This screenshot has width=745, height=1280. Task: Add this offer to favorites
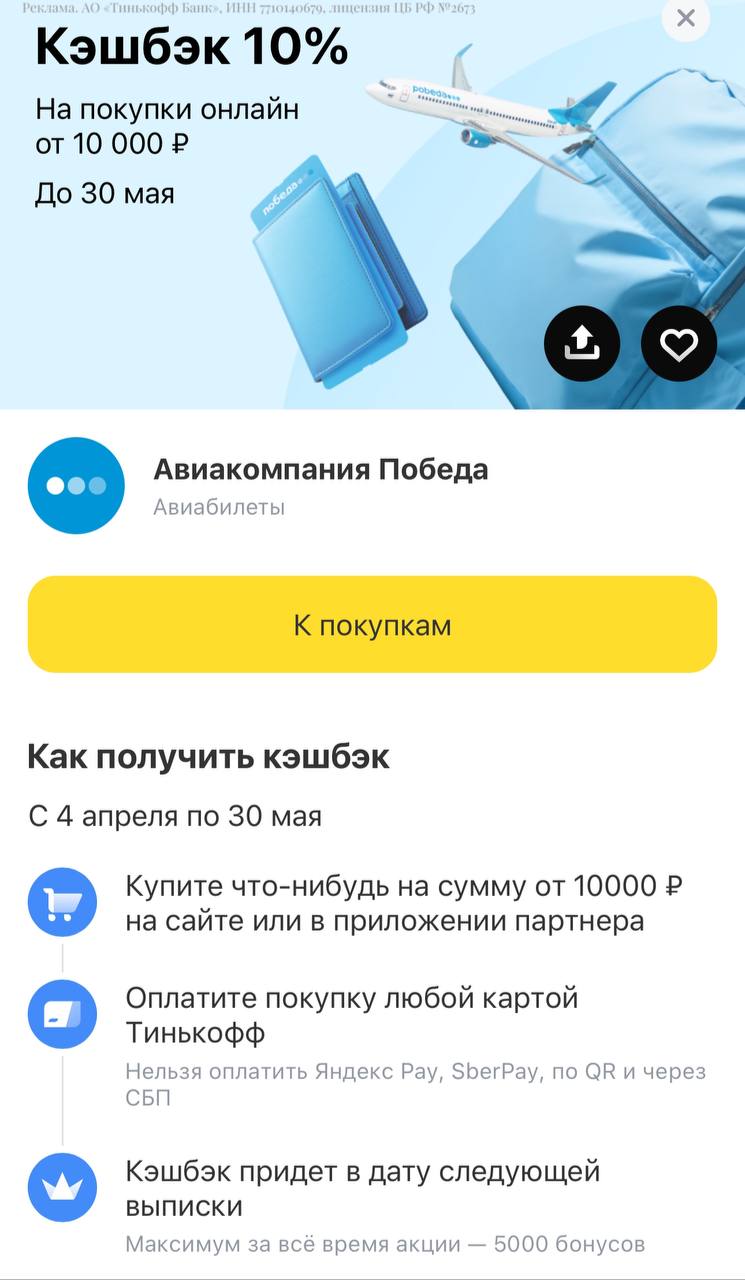(679, 344)
